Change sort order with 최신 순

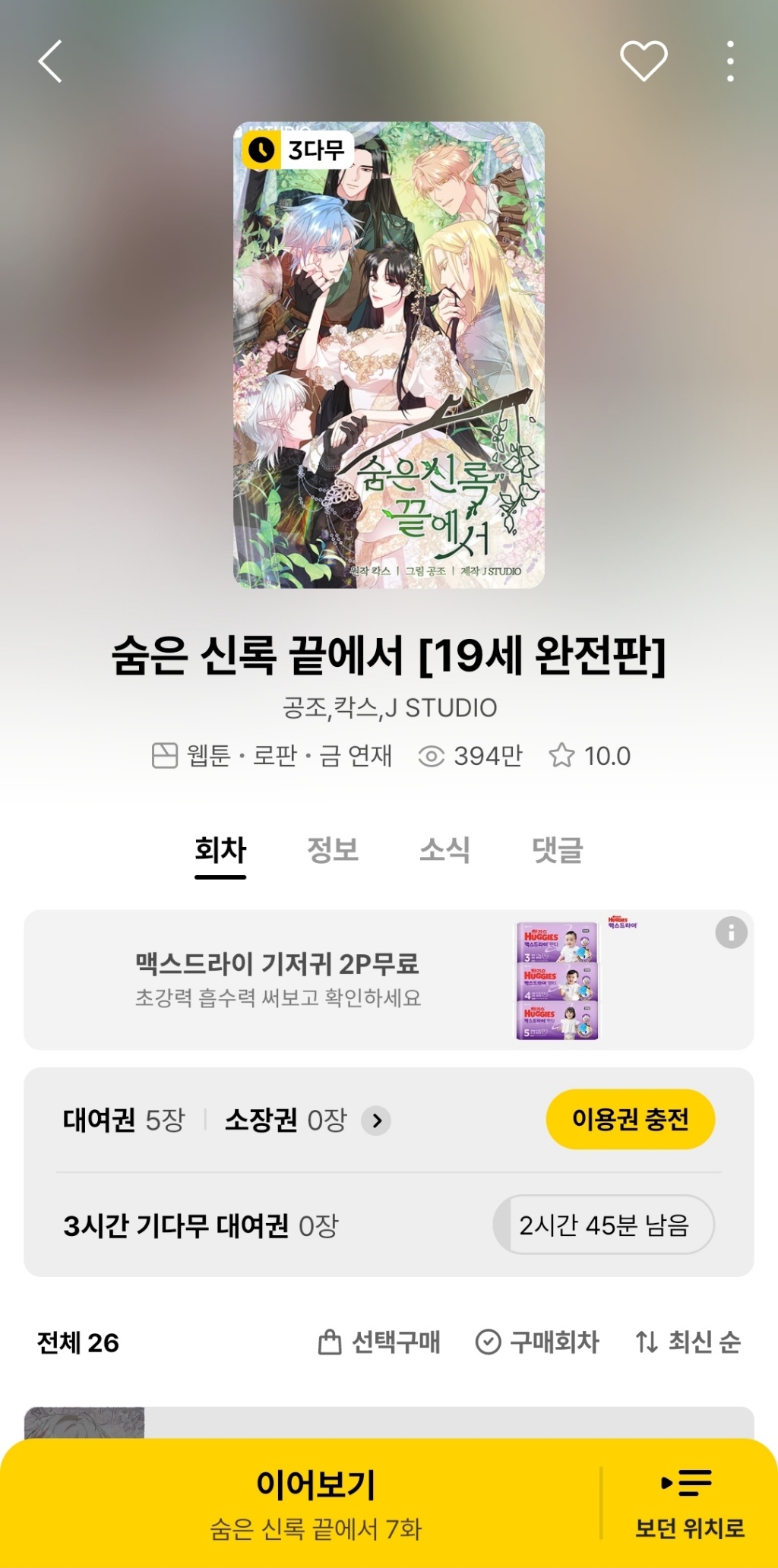(x=688, y=1342)
